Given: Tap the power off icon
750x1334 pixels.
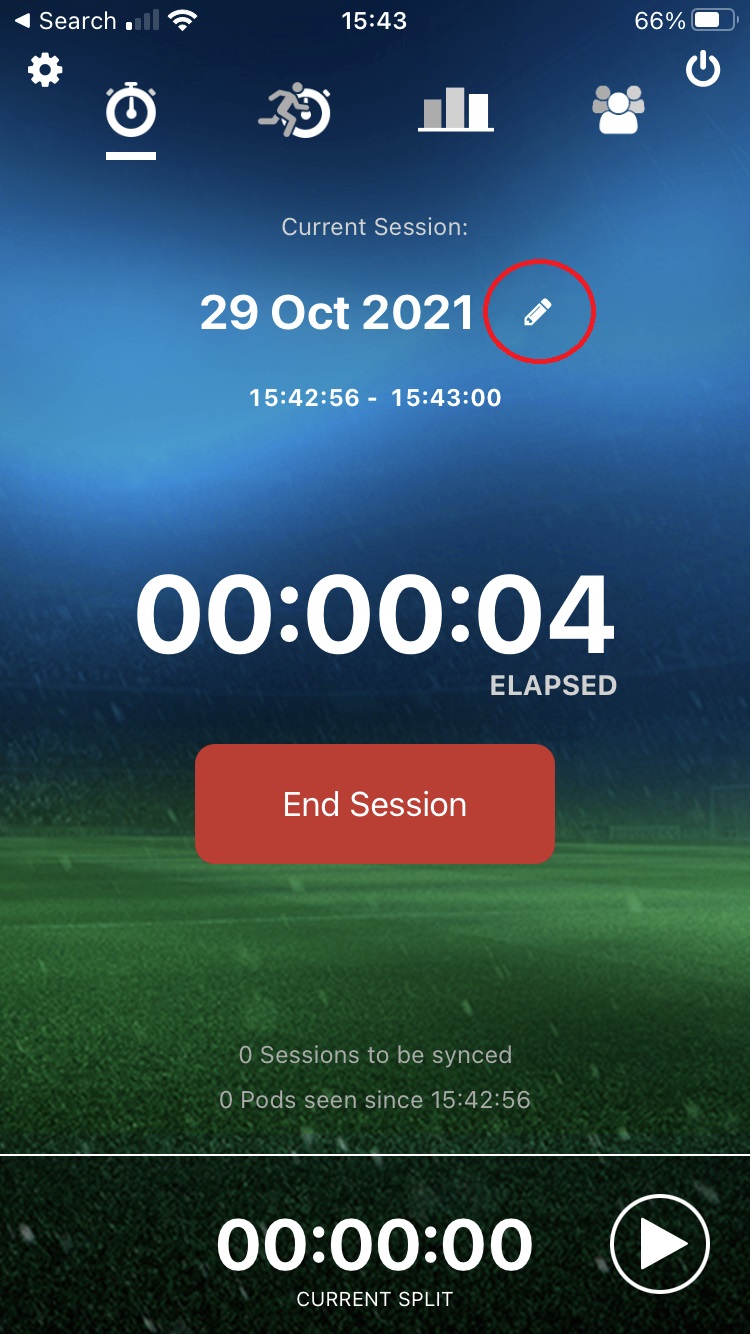Looking at the screenshot, I should click(x=704, y=70).
